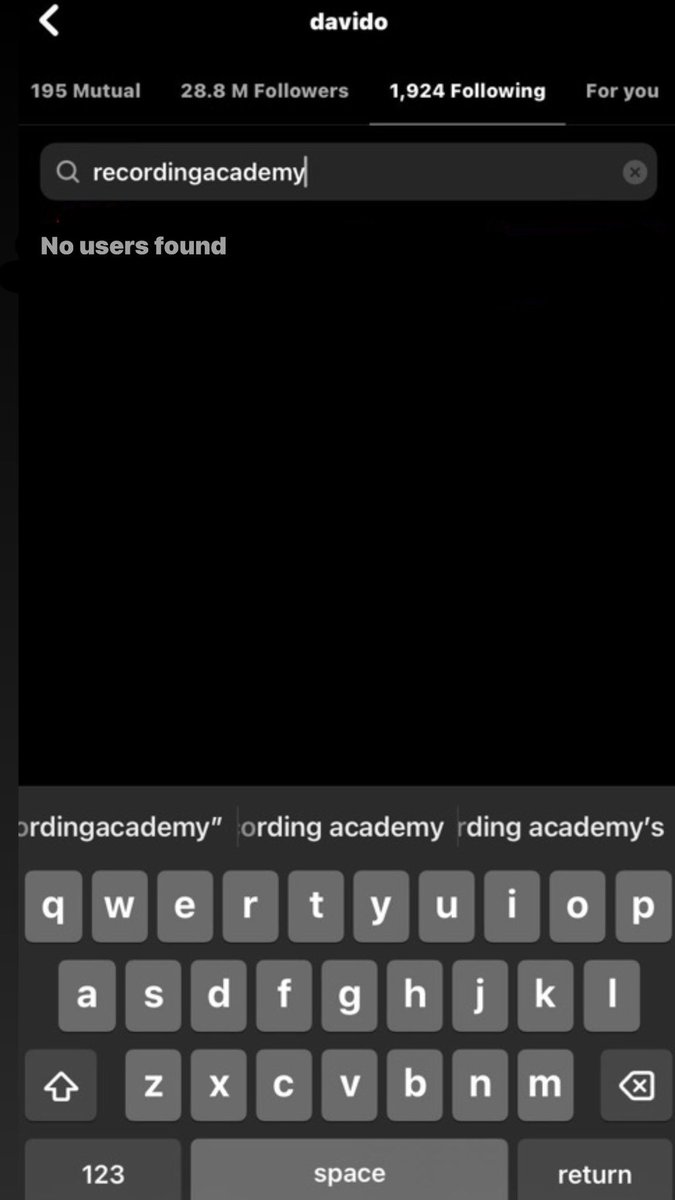Image resolution: width=675 pixels, height=1200 pixels.
Task: Tap the return key on the keyboard
Action: [x=594, y=1171]
